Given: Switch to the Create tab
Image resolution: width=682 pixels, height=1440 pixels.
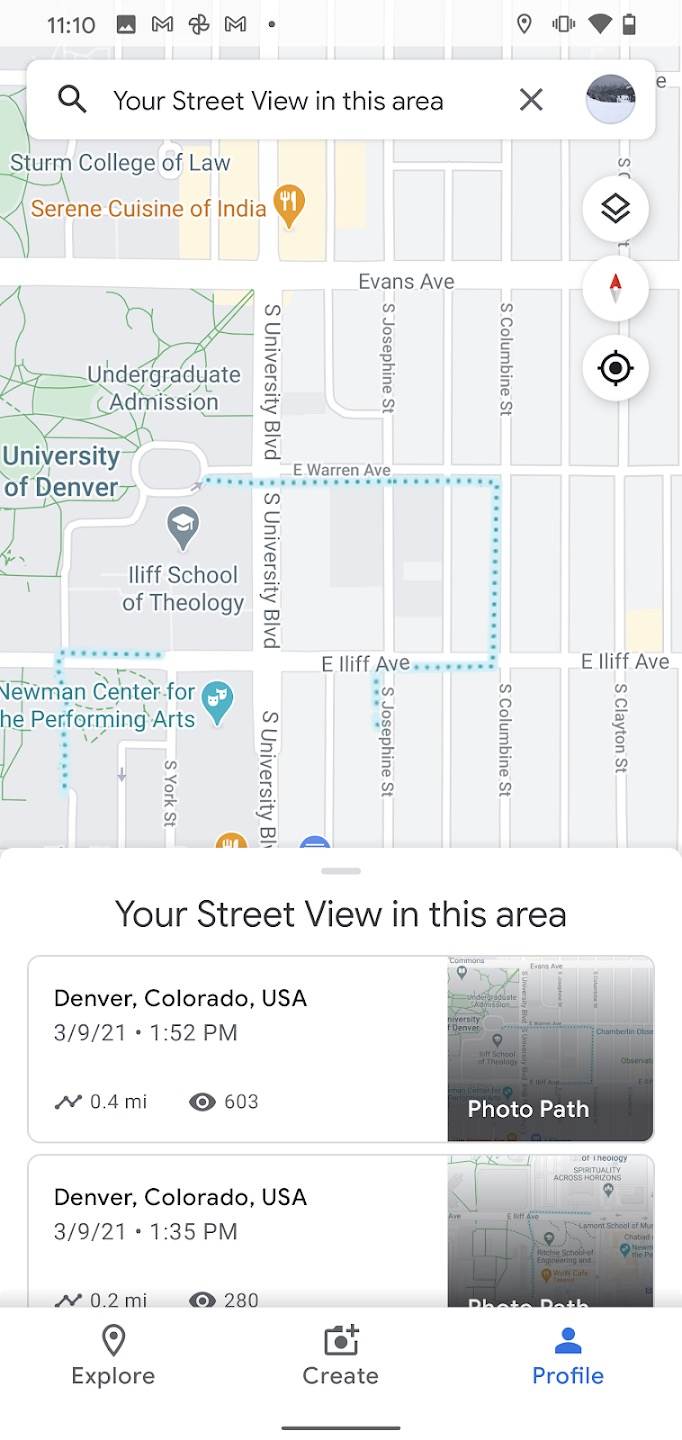Looking at the screenshot, I should point(340,1356).
